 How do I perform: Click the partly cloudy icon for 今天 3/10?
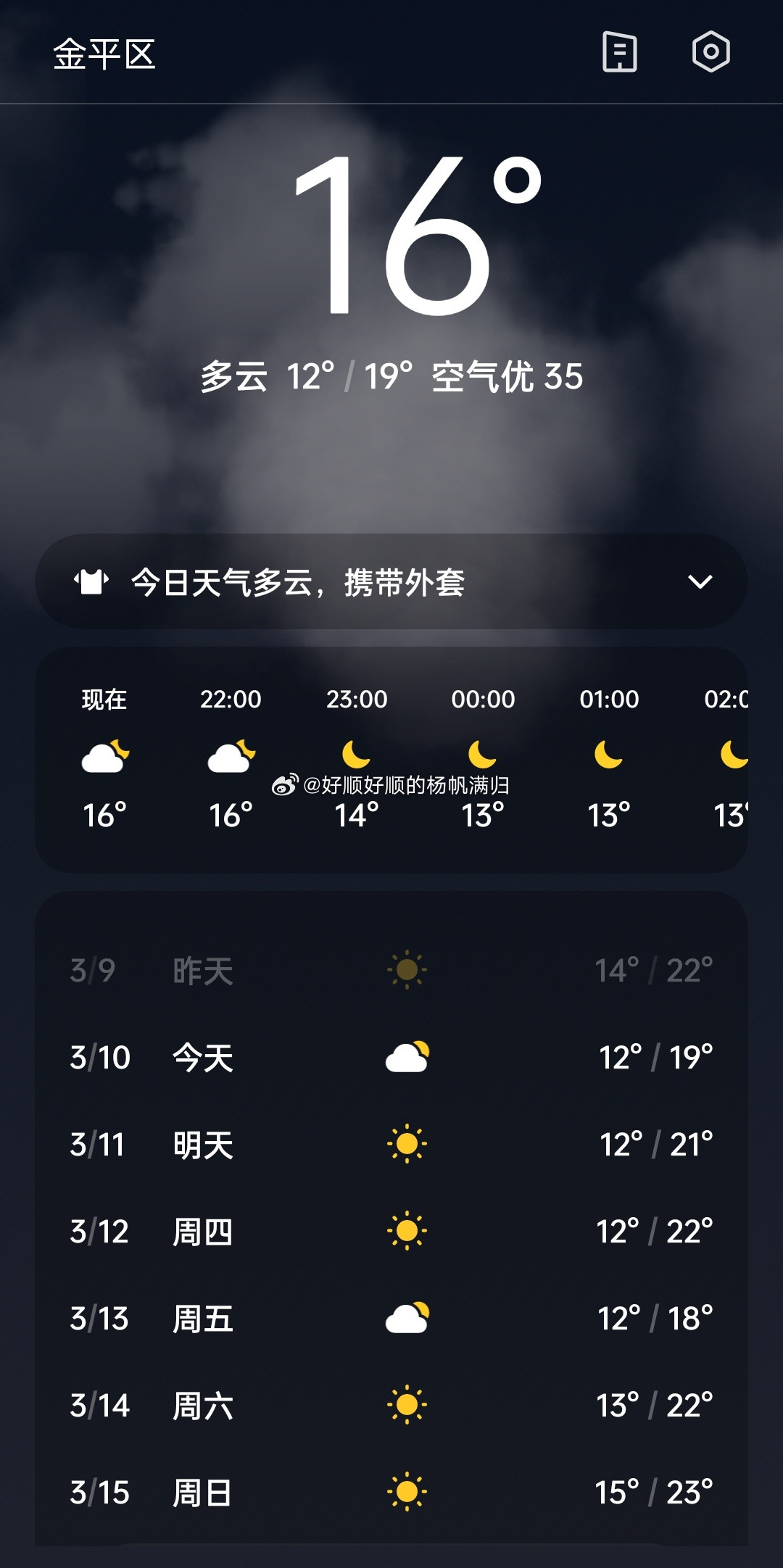(x=409, y=1058)
